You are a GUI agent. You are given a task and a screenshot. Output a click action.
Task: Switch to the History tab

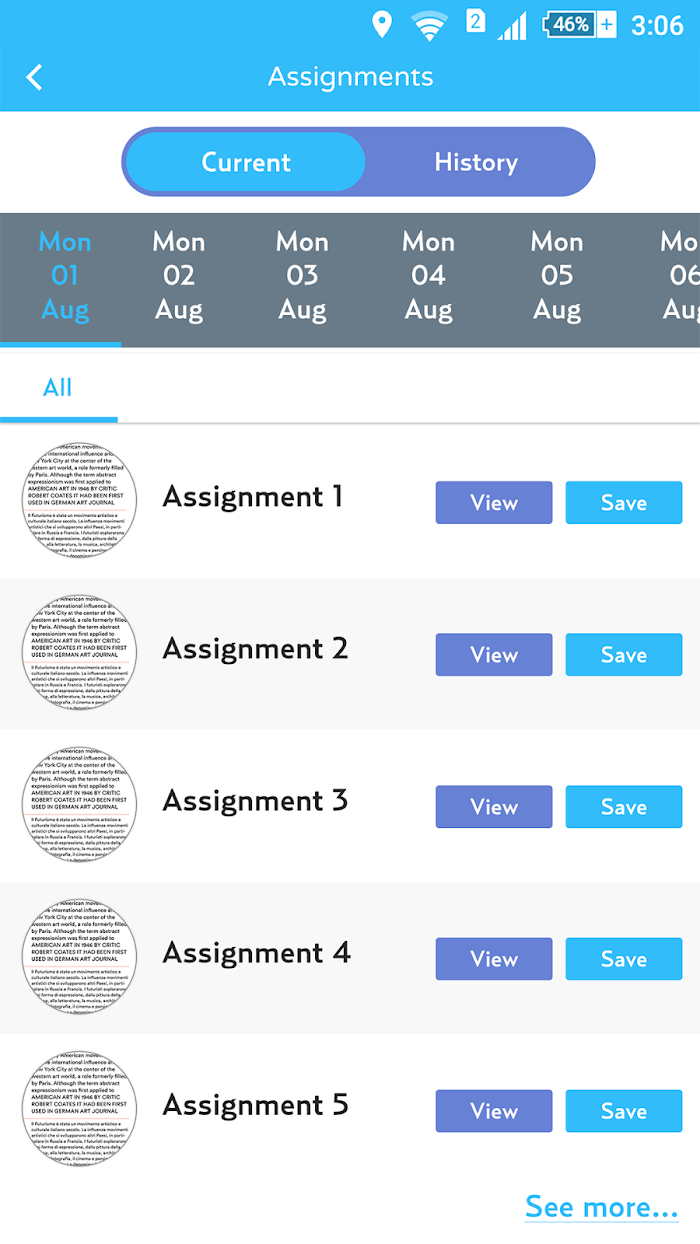point(477,162)
